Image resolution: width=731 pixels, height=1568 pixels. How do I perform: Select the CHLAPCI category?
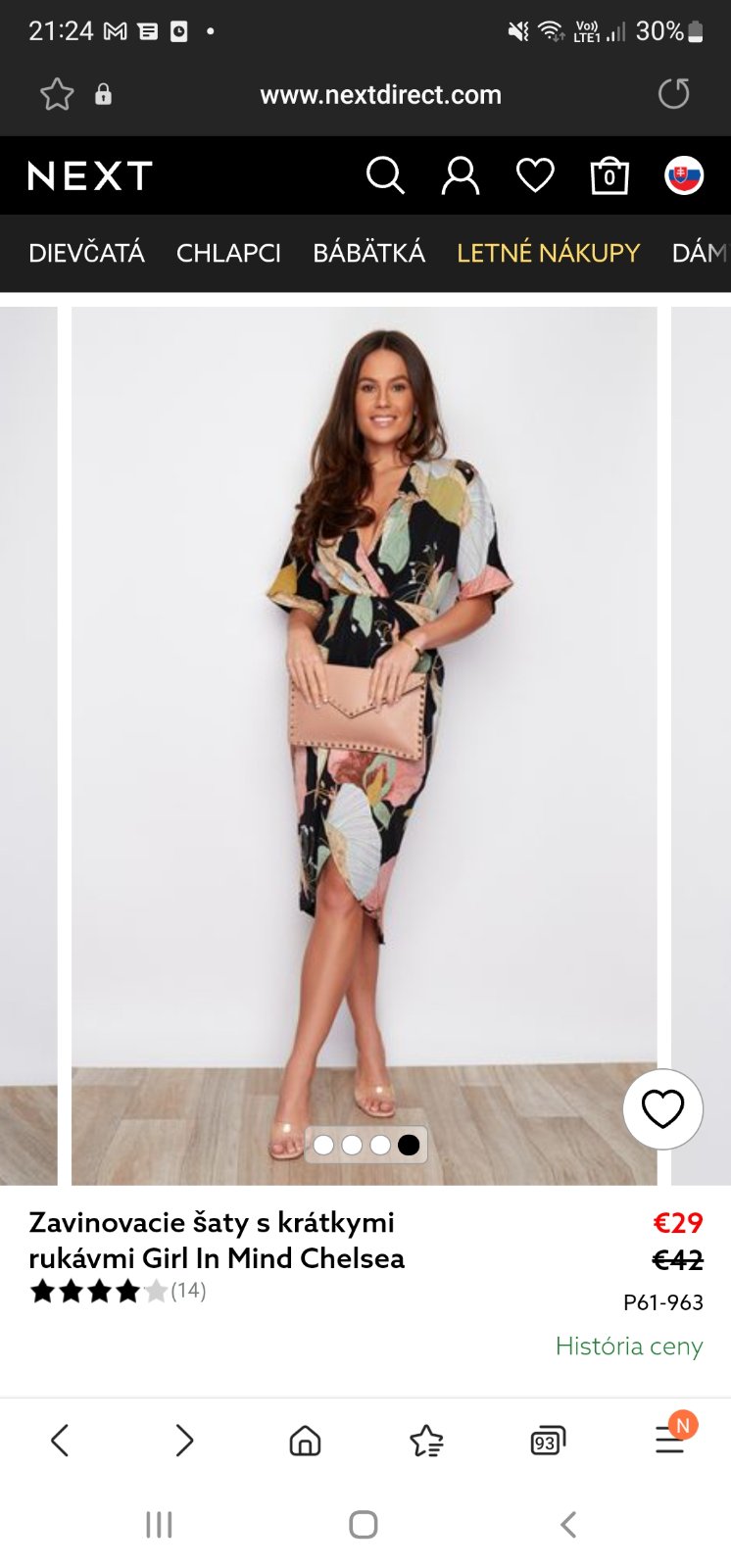pos(228,253)
